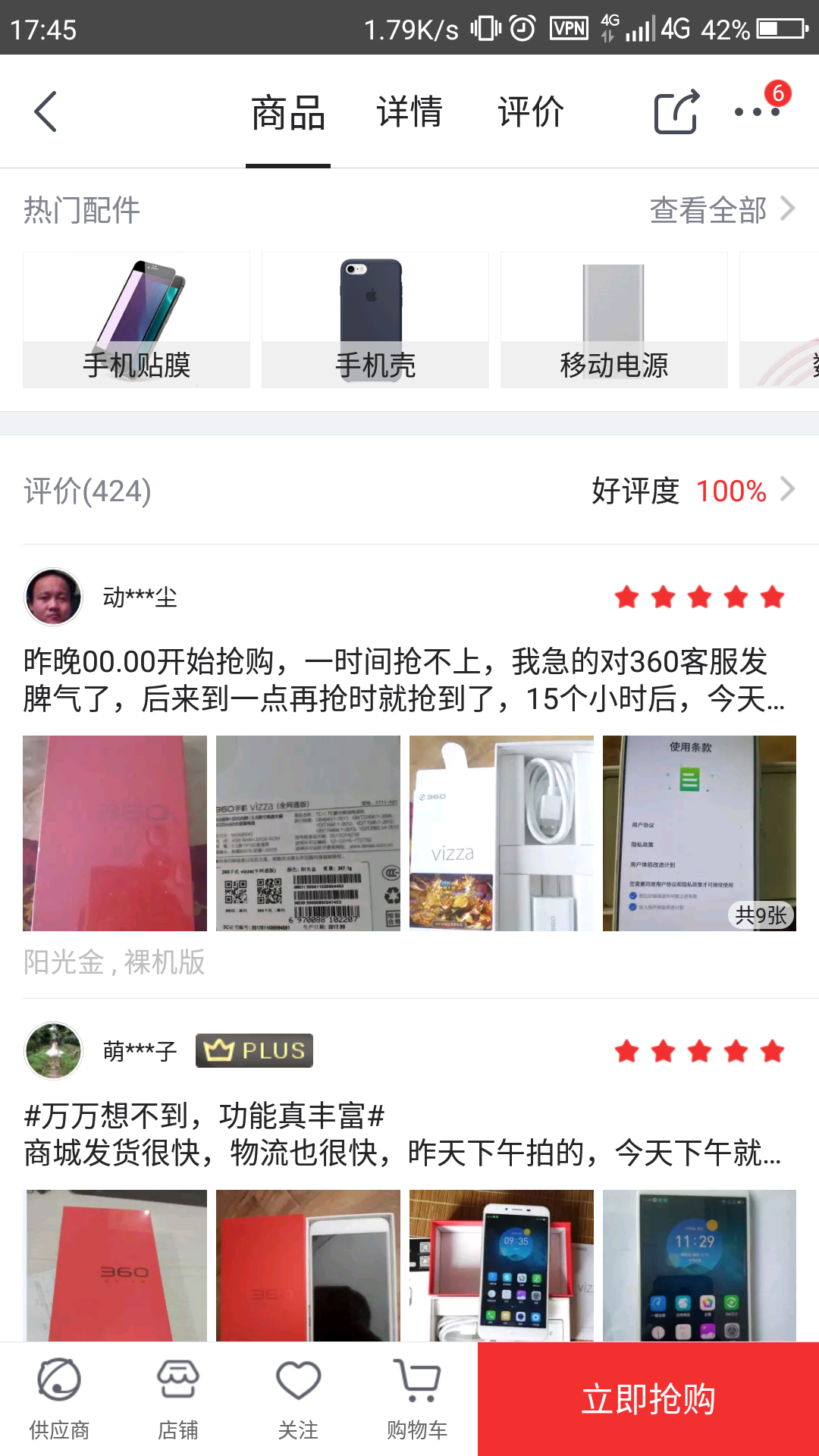The image size is (819, 1456).
Task: Open the more options menu
Action: click(757, 112)
